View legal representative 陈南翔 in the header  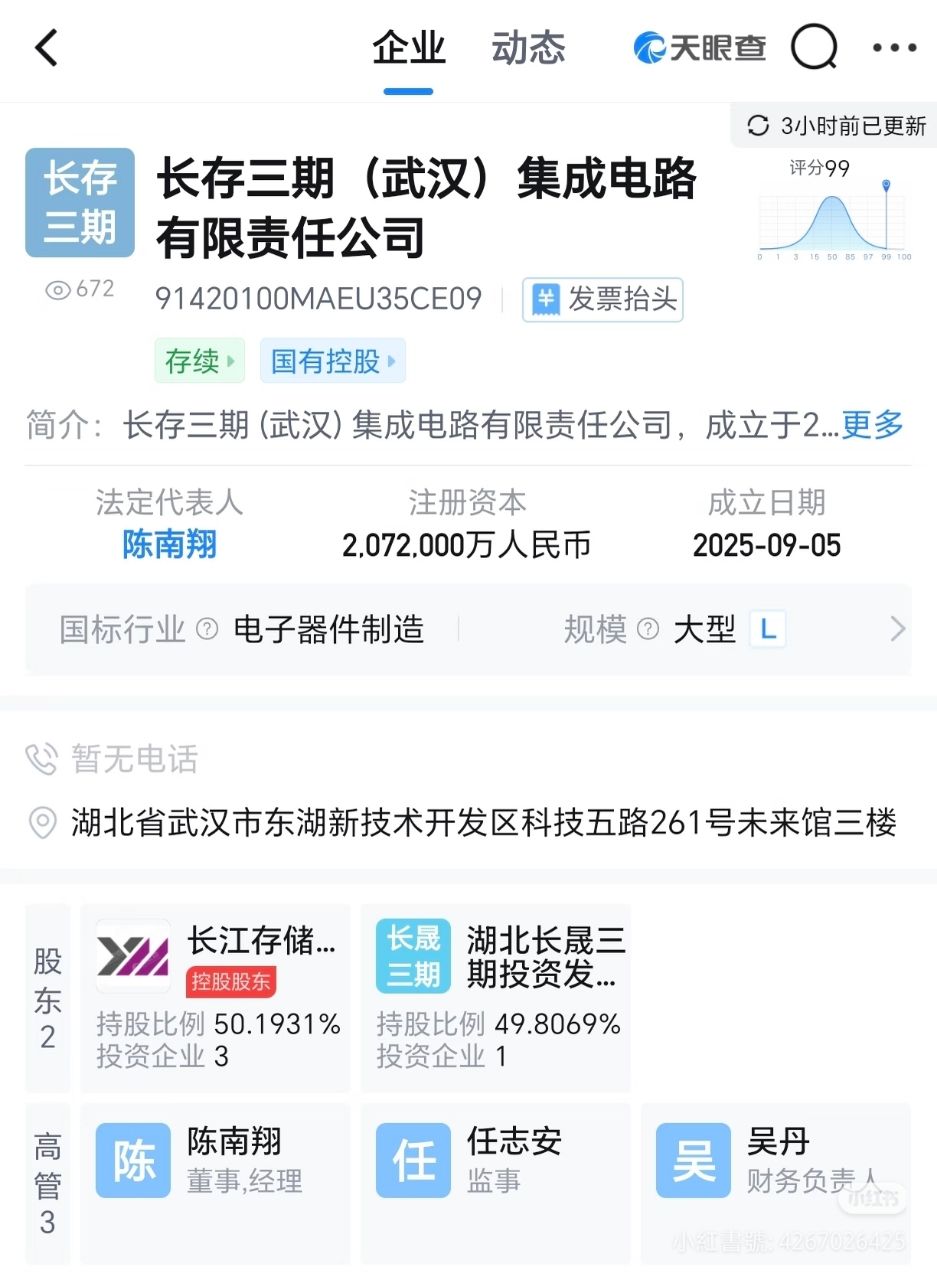[169, 545]
